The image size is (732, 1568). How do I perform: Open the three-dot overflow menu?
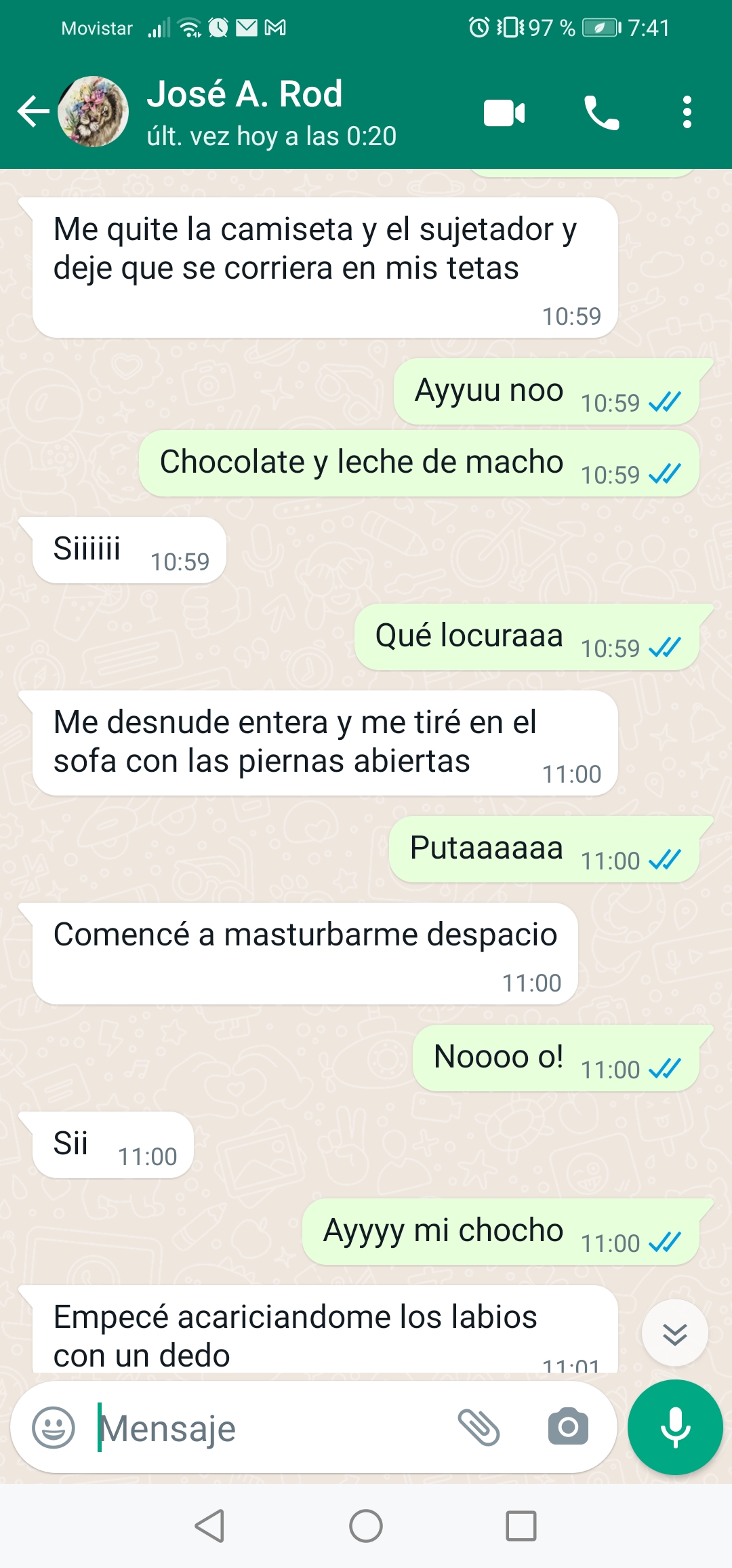pos(687,112)
